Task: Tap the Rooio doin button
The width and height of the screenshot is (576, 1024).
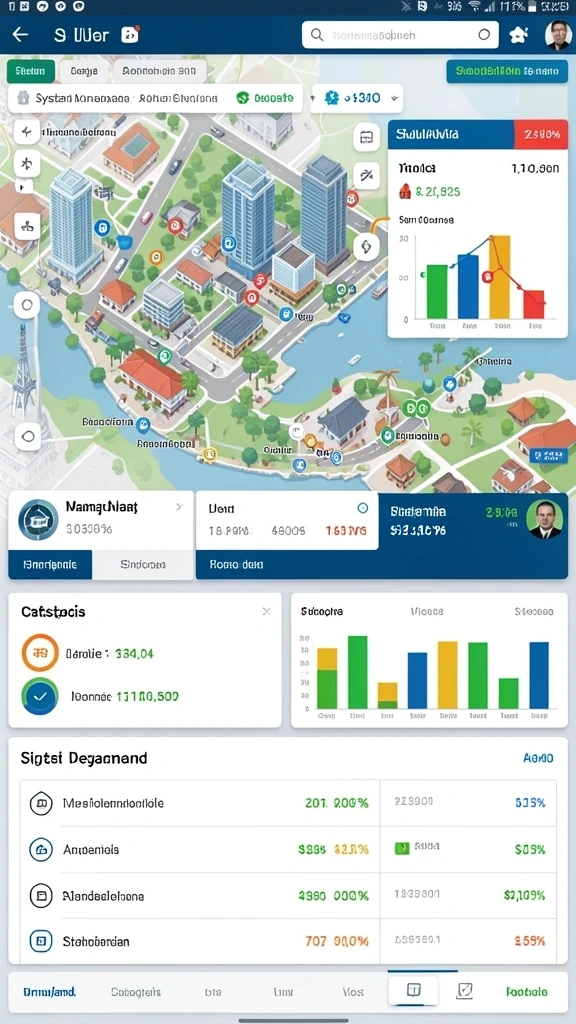Action: pyautogui.click(x=236, y=564)
